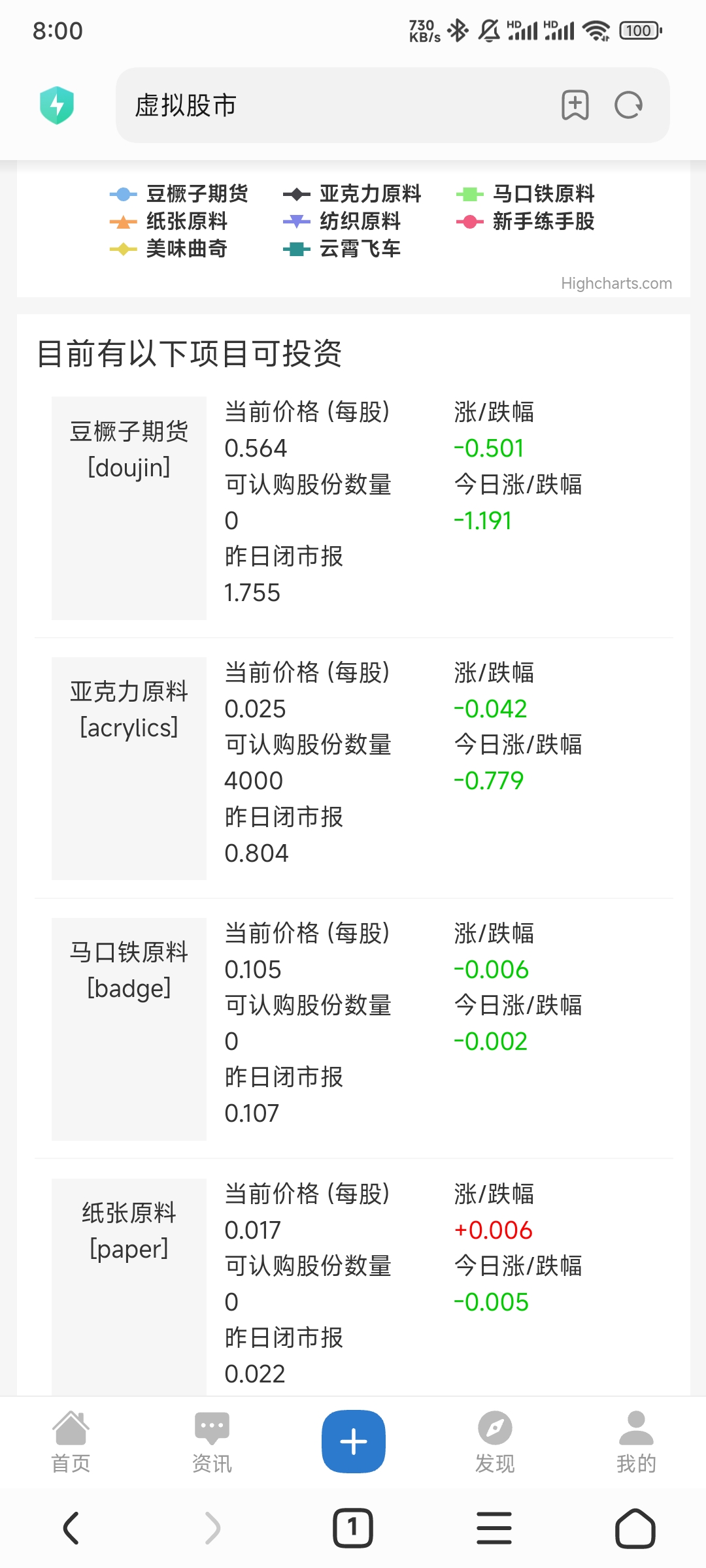Open the tab switcher showing 1
Screen dimensions: 706x1568
pos(353,1527)
